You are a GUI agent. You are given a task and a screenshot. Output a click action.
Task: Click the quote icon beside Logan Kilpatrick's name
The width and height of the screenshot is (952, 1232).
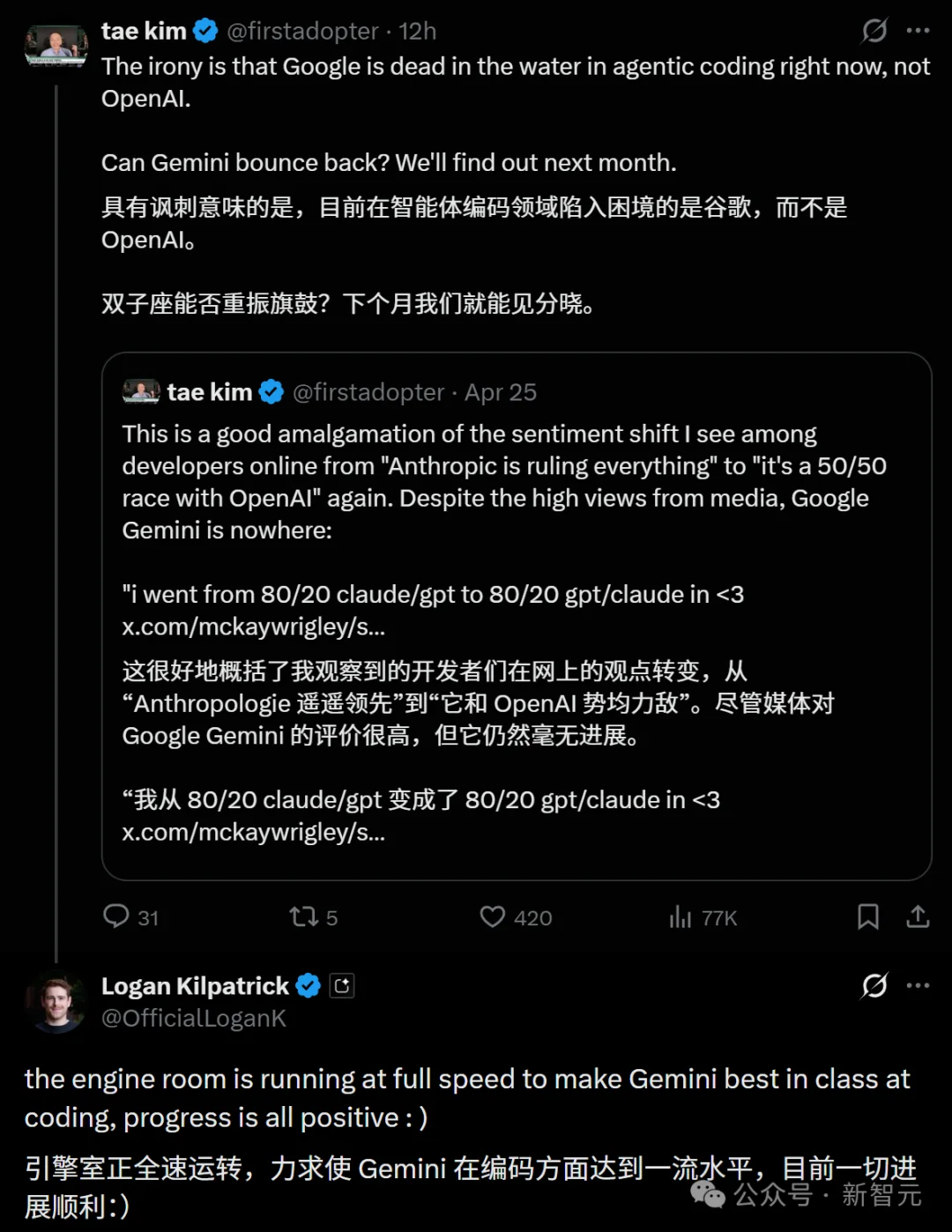click(343, 986)
